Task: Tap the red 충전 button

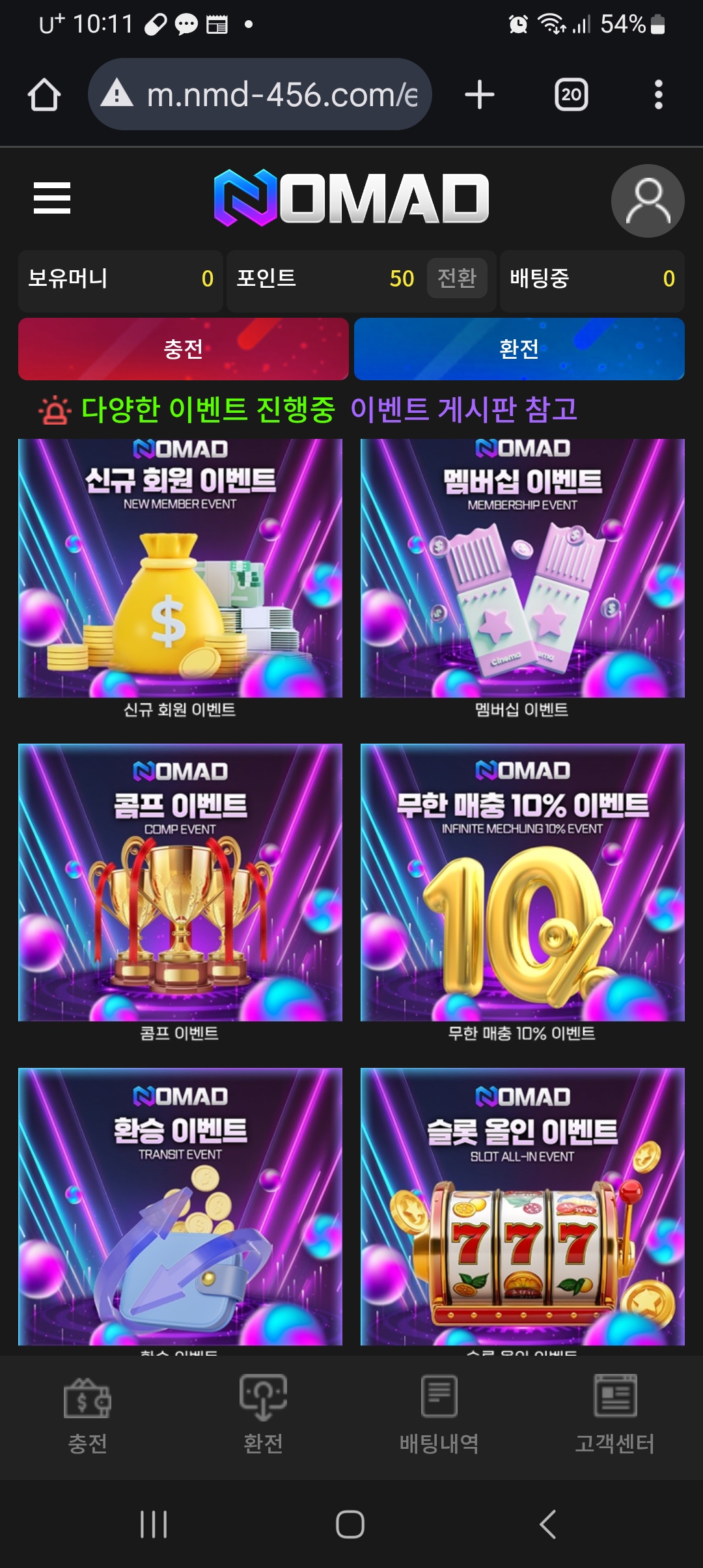Action: pyautogui.click(x=184, y=349)
